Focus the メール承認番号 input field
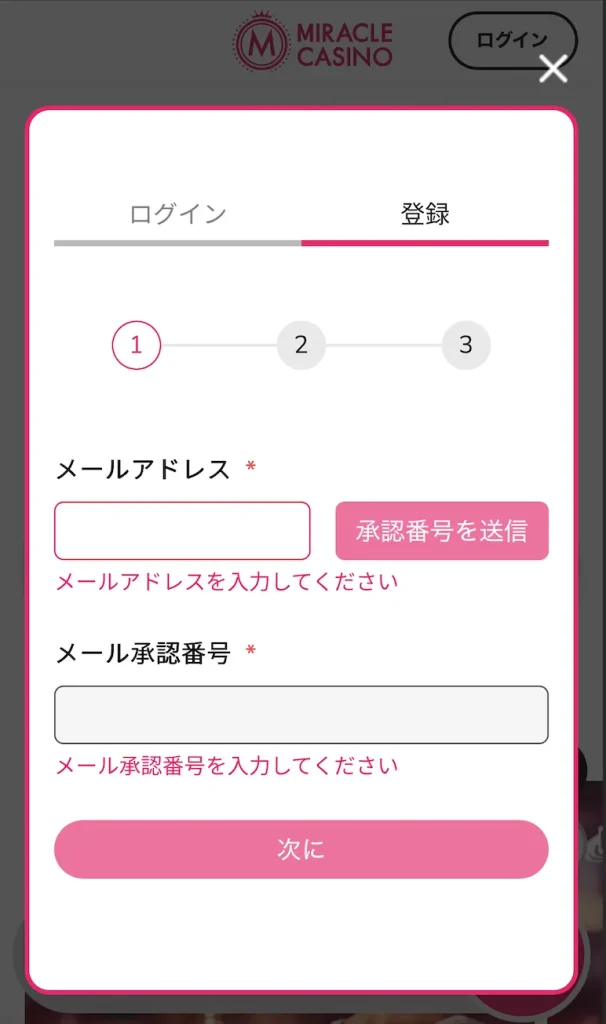Viewport: 606px width, 1024px height. [301, 715]
